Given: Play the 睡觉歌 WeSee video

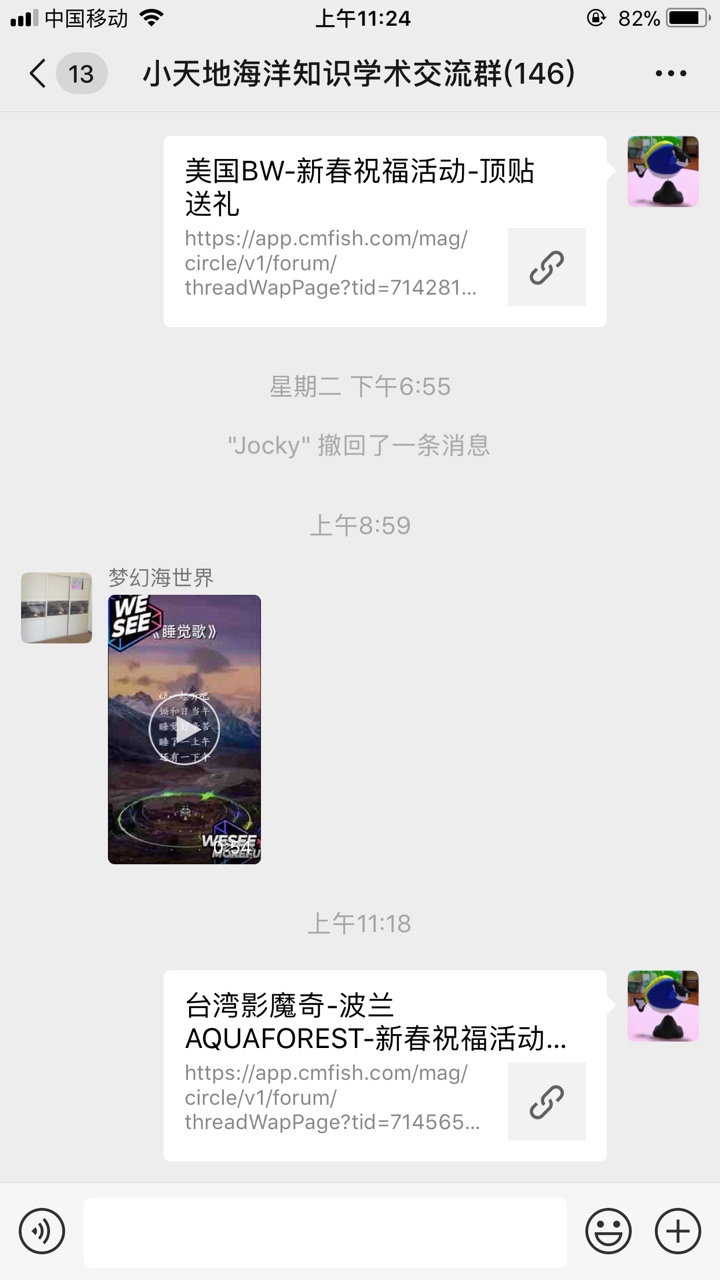Looking at the screenshot, I should (x=184, y=729).
